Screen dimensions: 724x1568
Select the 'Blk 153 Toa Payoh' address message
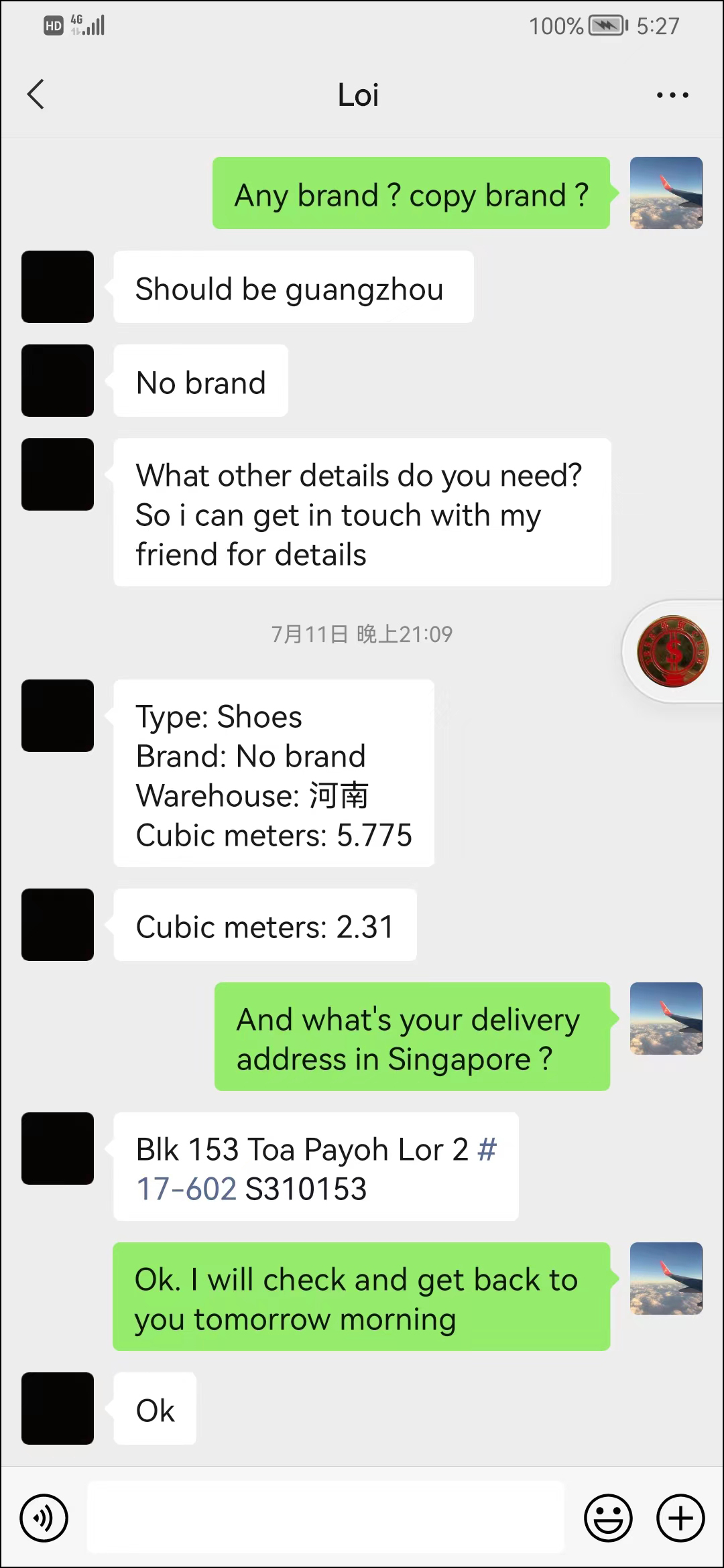(315, 1167)
